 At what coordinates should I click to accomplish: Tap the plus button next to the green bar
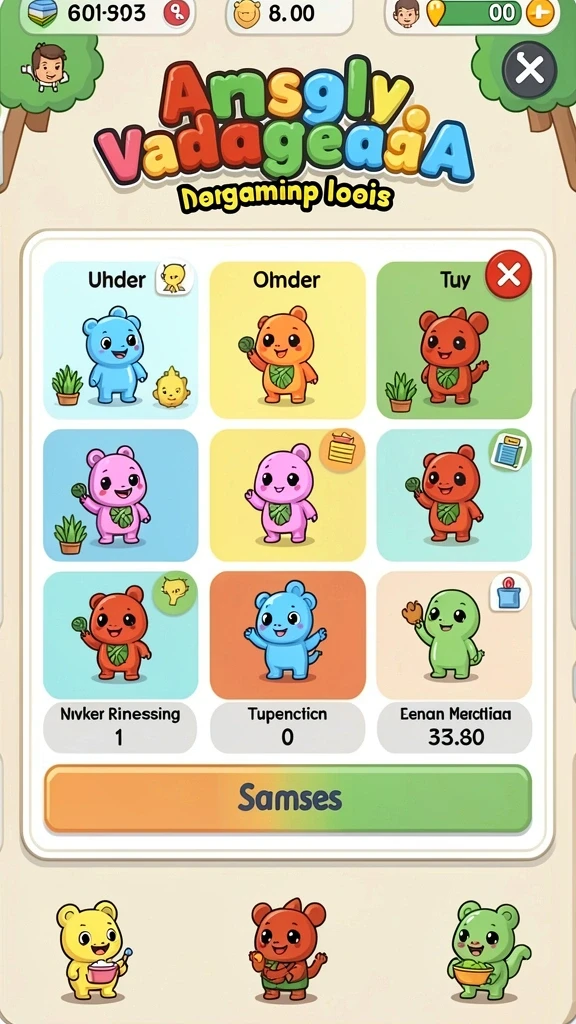click(540, 12)
